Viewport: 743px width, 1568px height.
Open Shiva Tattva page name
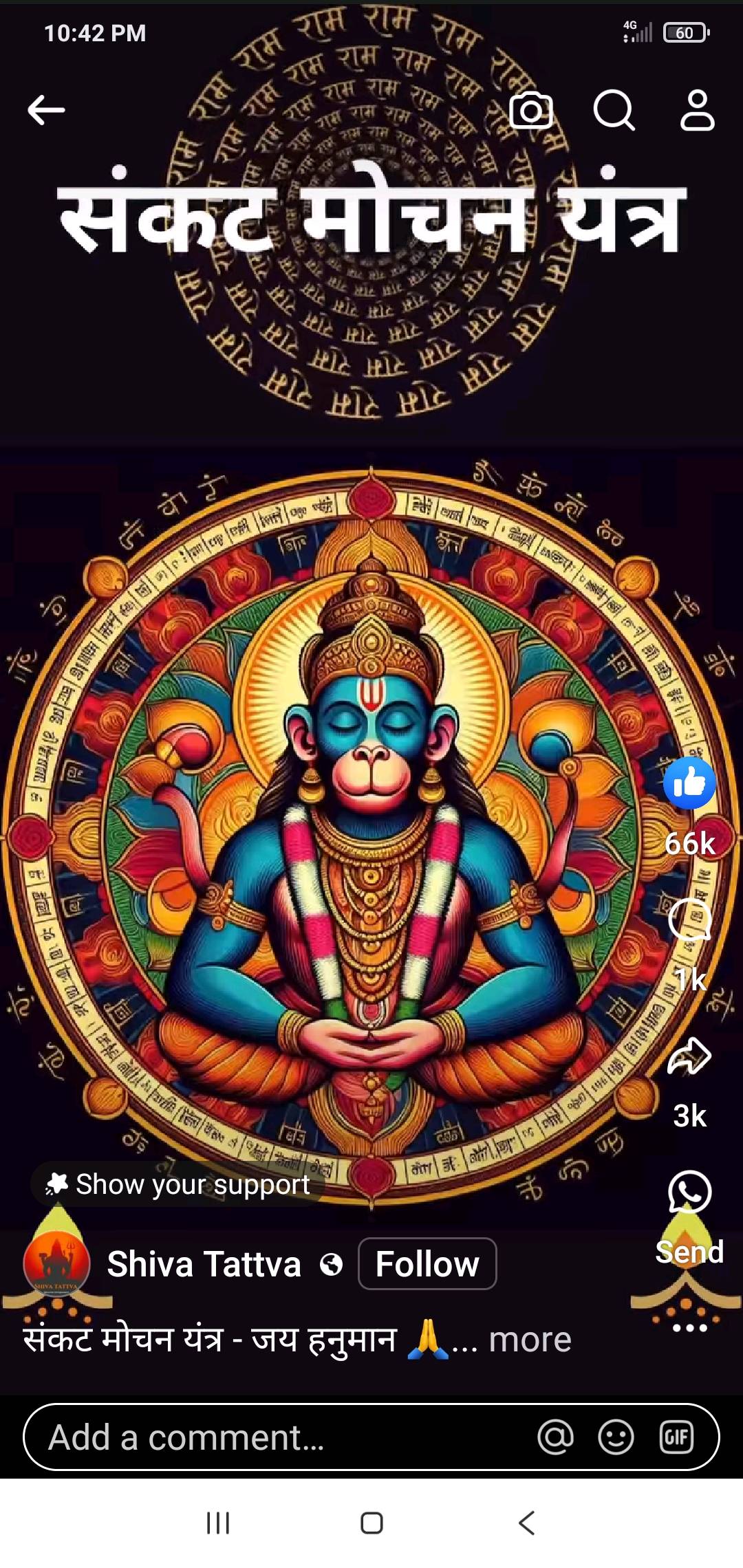click(204, 1264)
